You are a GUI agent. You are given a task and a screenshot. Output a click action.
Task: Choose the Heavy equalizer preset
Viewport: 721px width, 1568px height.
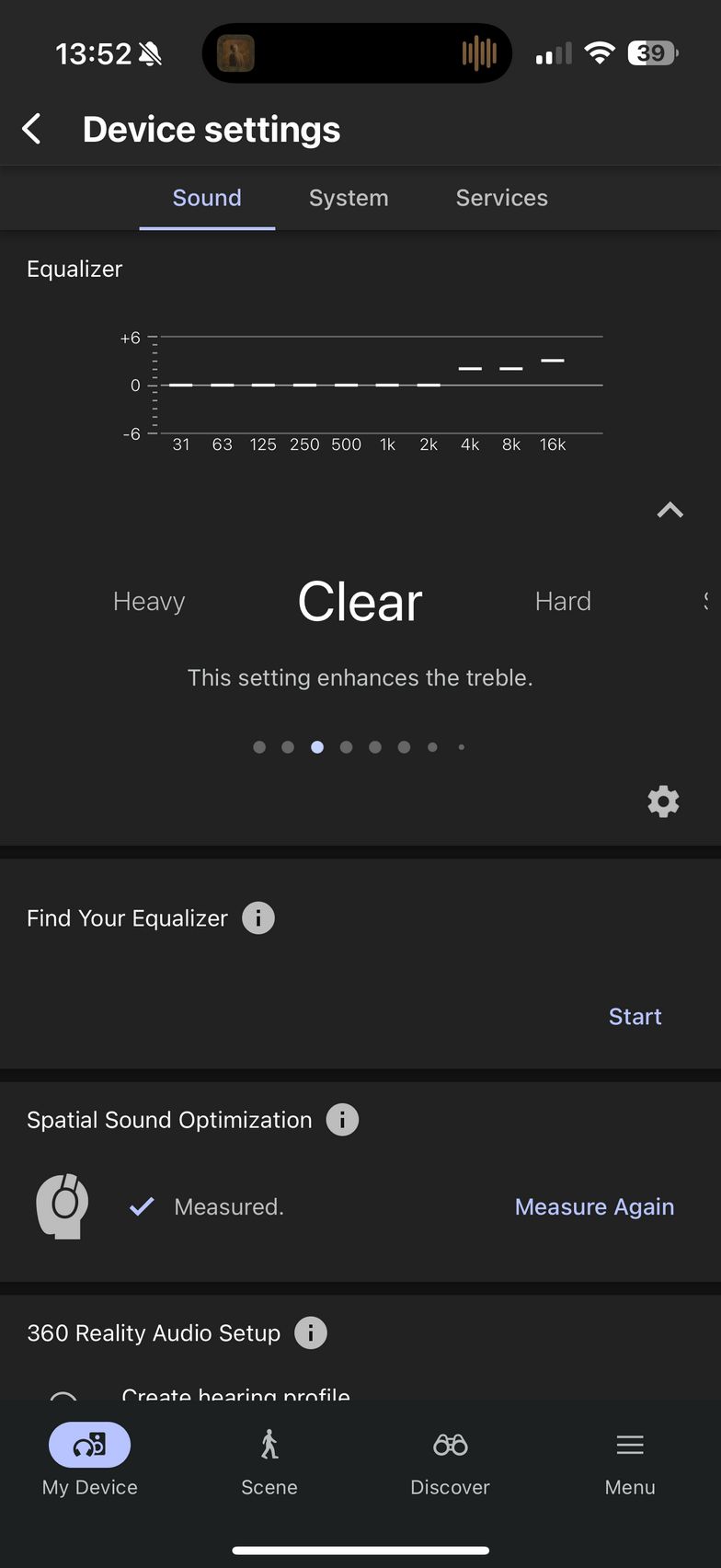(x=149, y=601)
